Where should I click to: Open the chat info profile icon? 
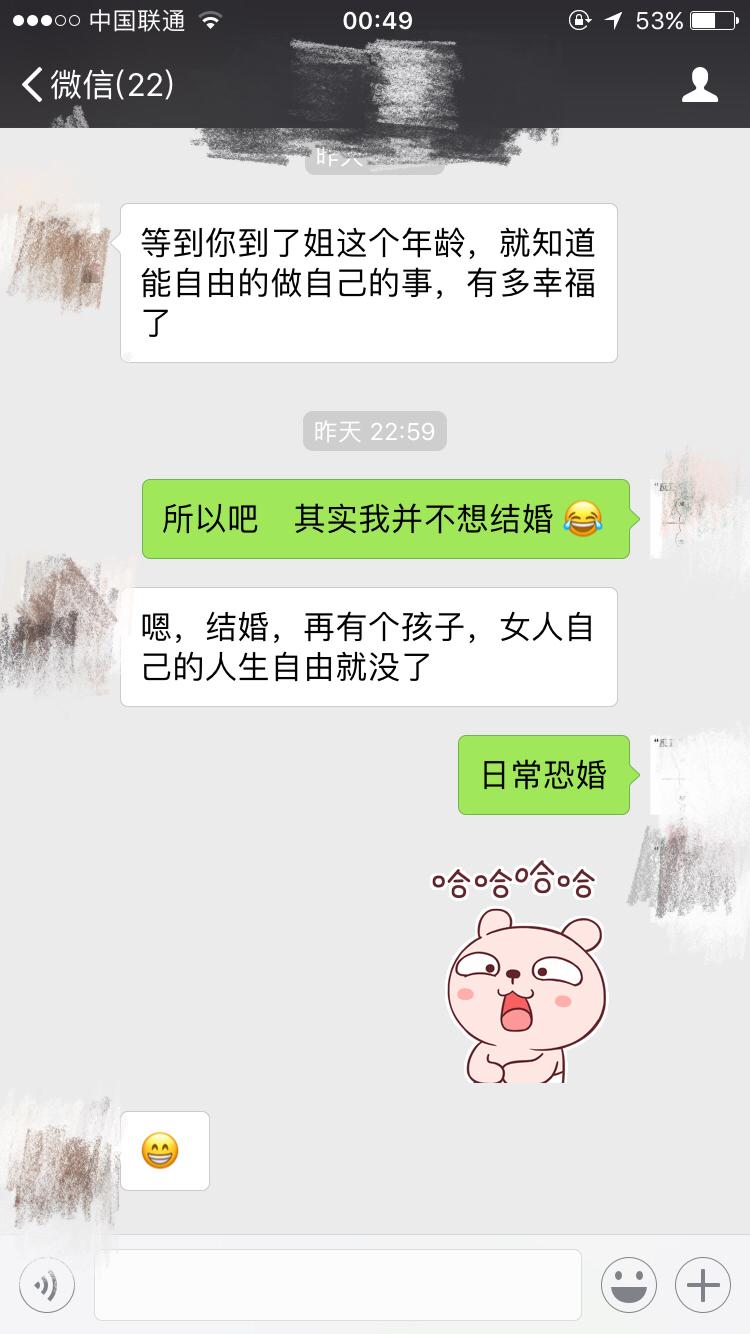tap(700, 85)
